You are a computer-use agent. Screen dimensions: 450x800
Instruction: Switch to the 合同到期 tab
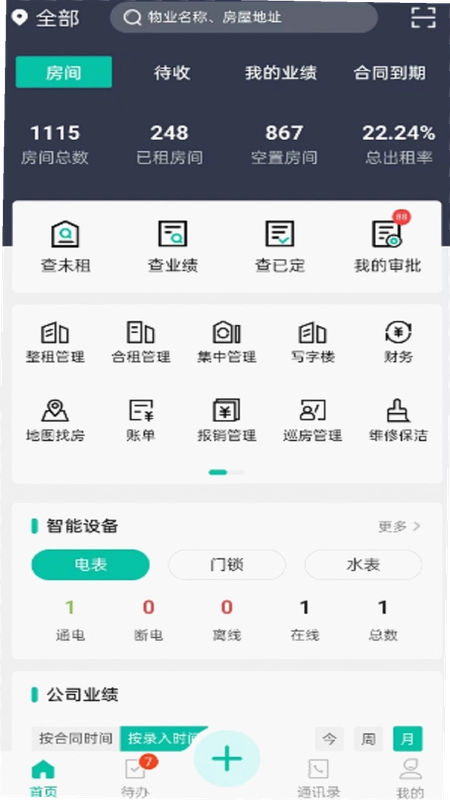tap(389, 72)
